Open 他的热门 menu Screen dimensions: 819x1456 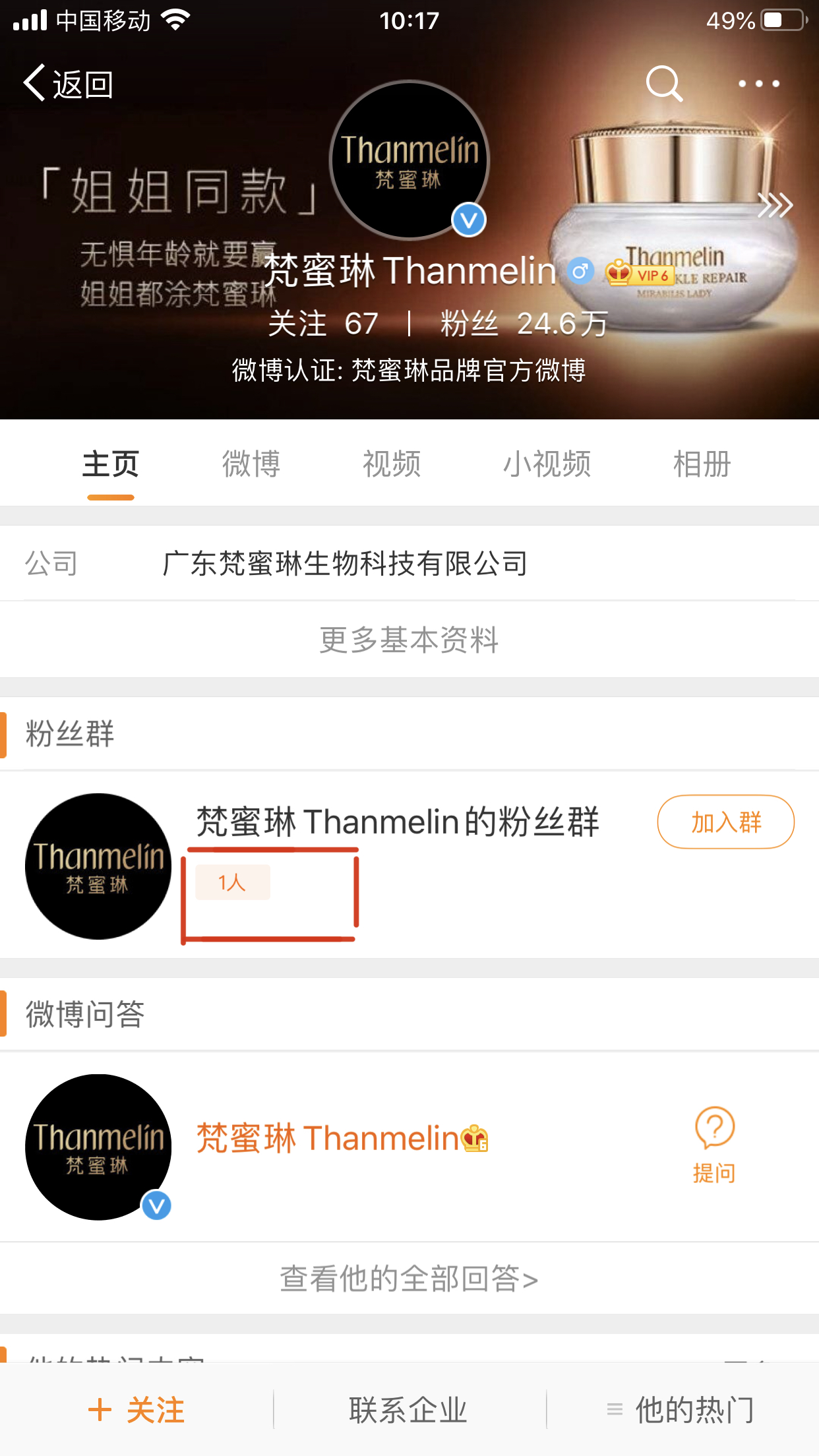682,1410
